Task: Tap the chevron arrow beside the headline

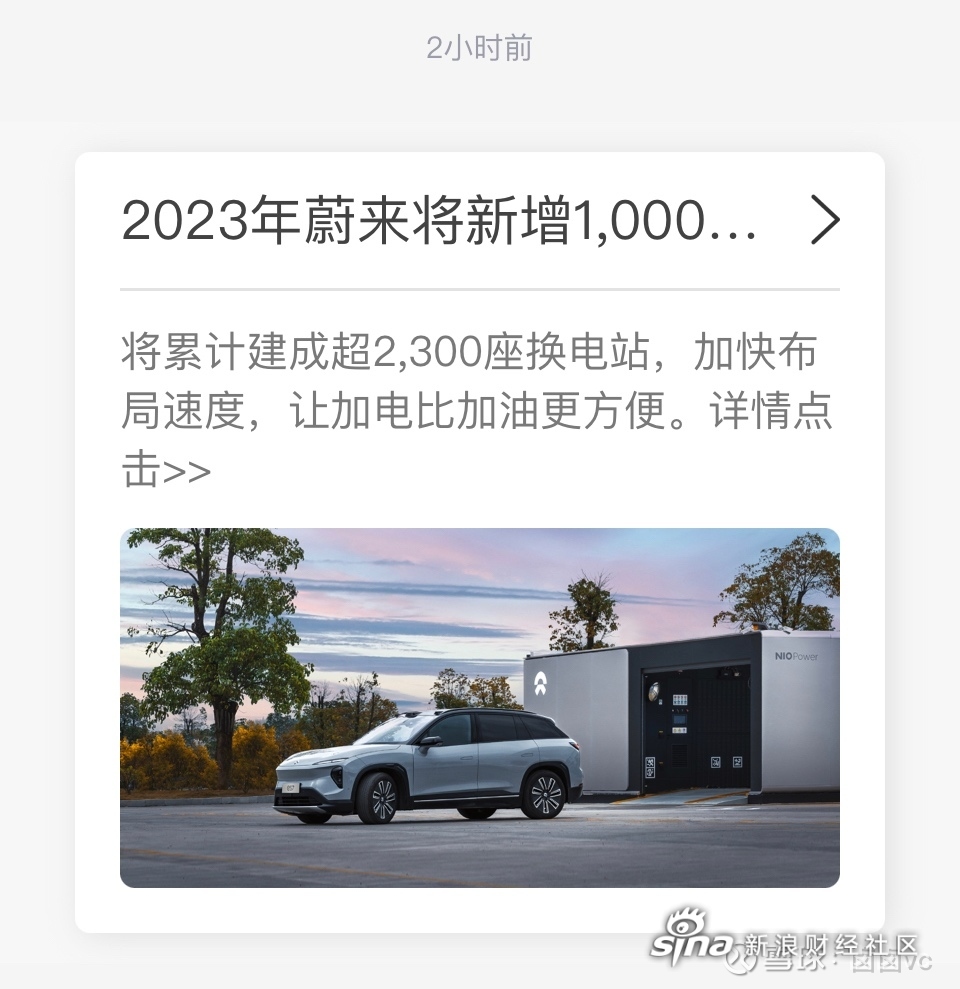Action: click(824, 221)
